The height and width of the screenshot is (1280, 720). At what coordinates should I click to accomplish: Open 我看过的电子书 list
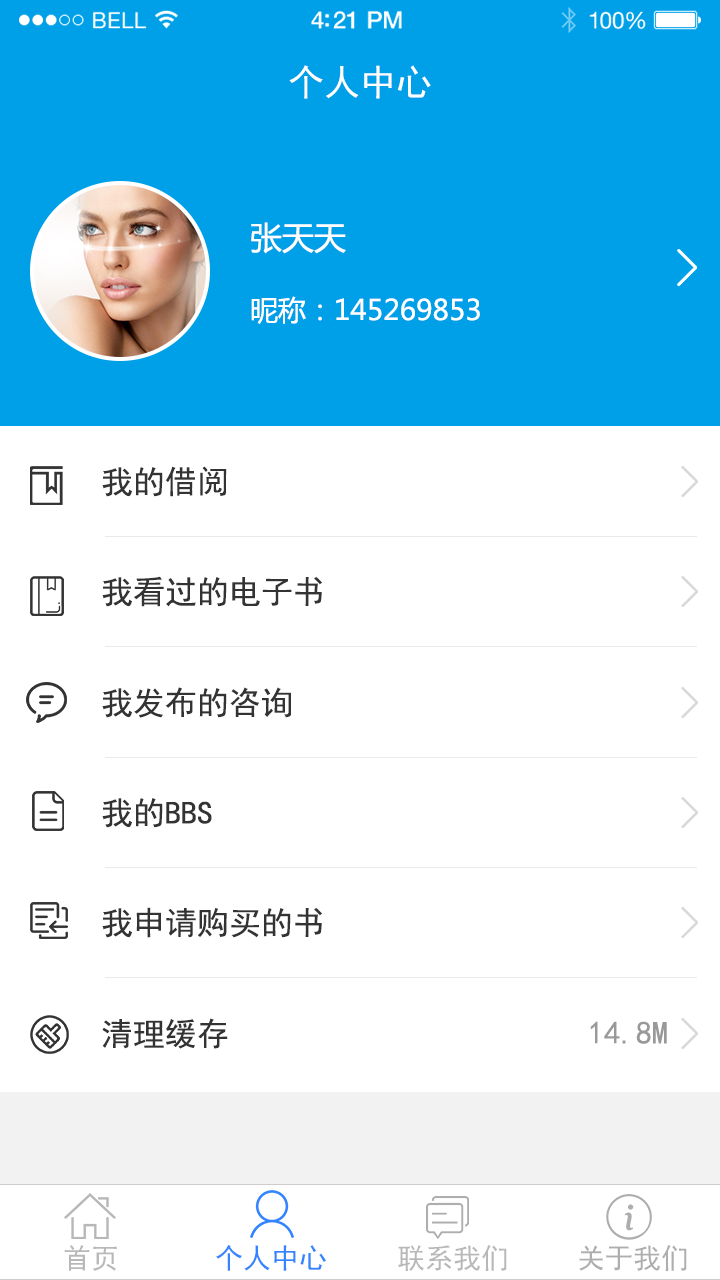tap(360, 593)
